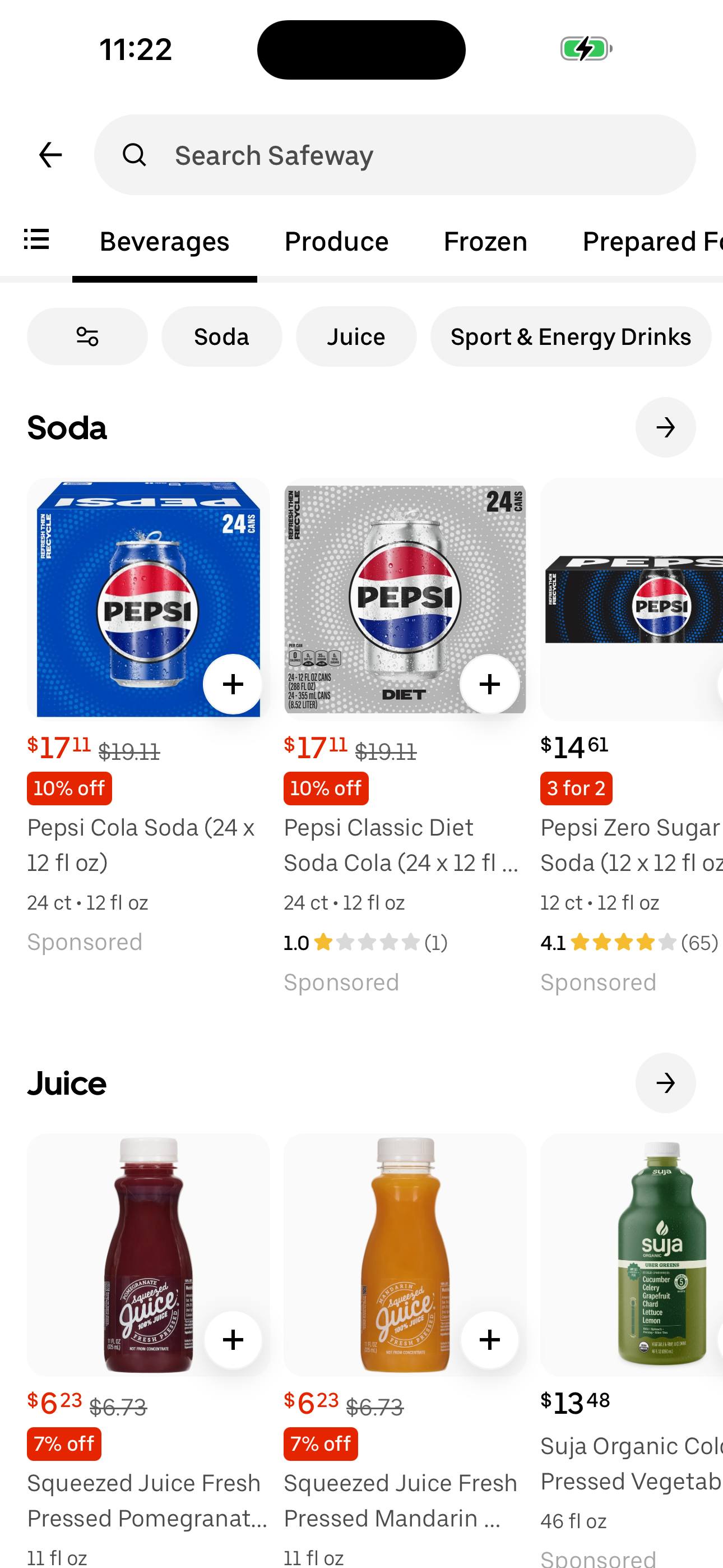Enable the Sport & Energy Drinks filter
Screen dimensions: 723x1568
(x=571, y=336)
